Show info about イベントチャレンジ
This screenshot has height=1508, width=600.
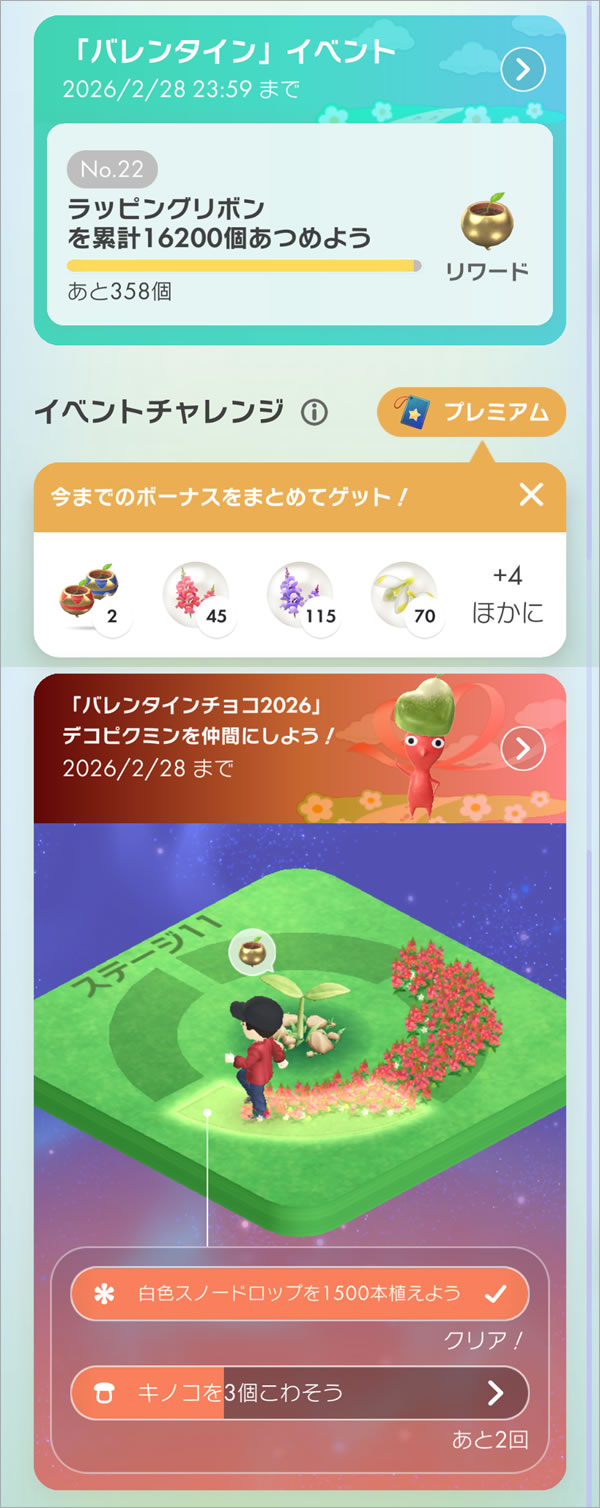click(x=314, y=412)
